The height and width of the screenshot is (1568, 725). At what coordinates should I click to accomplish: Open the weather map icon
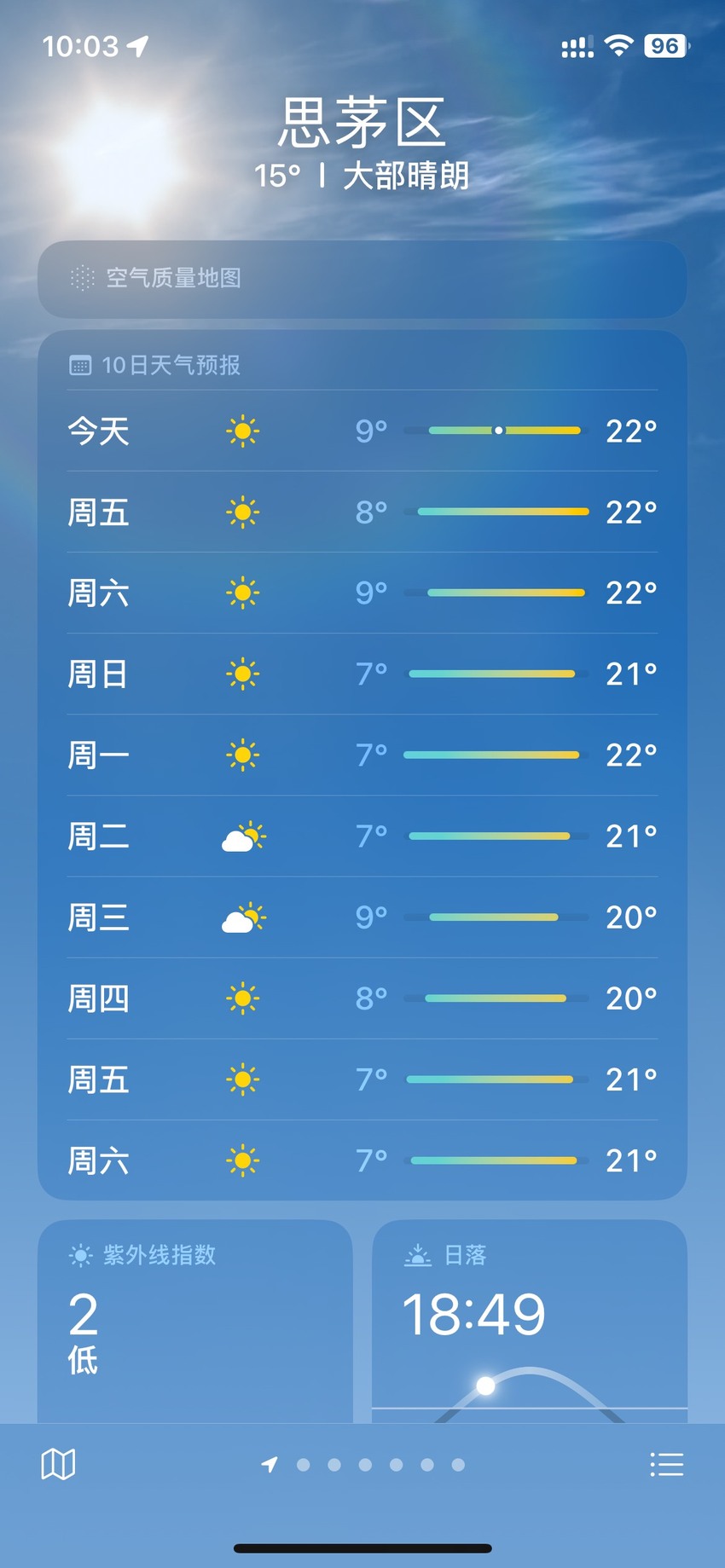[x=58, y=1464]
